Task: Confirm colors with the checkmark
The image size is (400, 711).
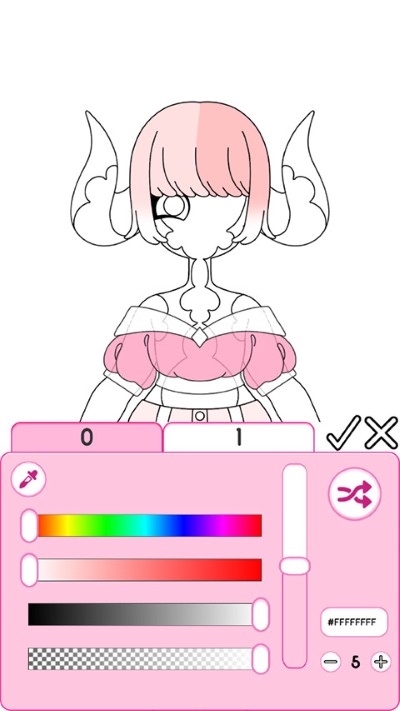Action: click(x=343, y=433)
